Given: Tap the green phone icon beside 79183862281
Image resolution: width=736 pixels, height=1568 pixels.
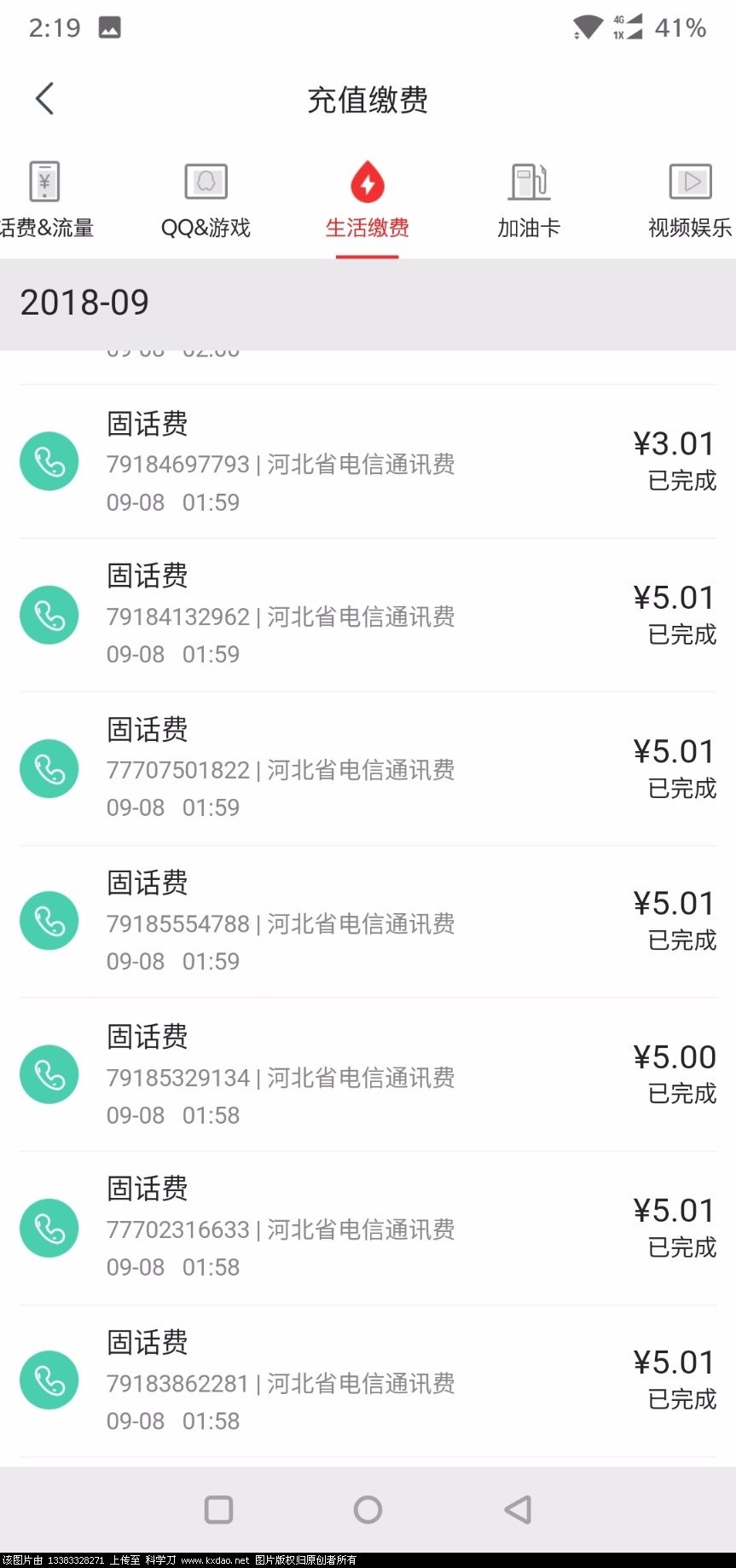Looking at the screenshot, I should coord(49,1380).
